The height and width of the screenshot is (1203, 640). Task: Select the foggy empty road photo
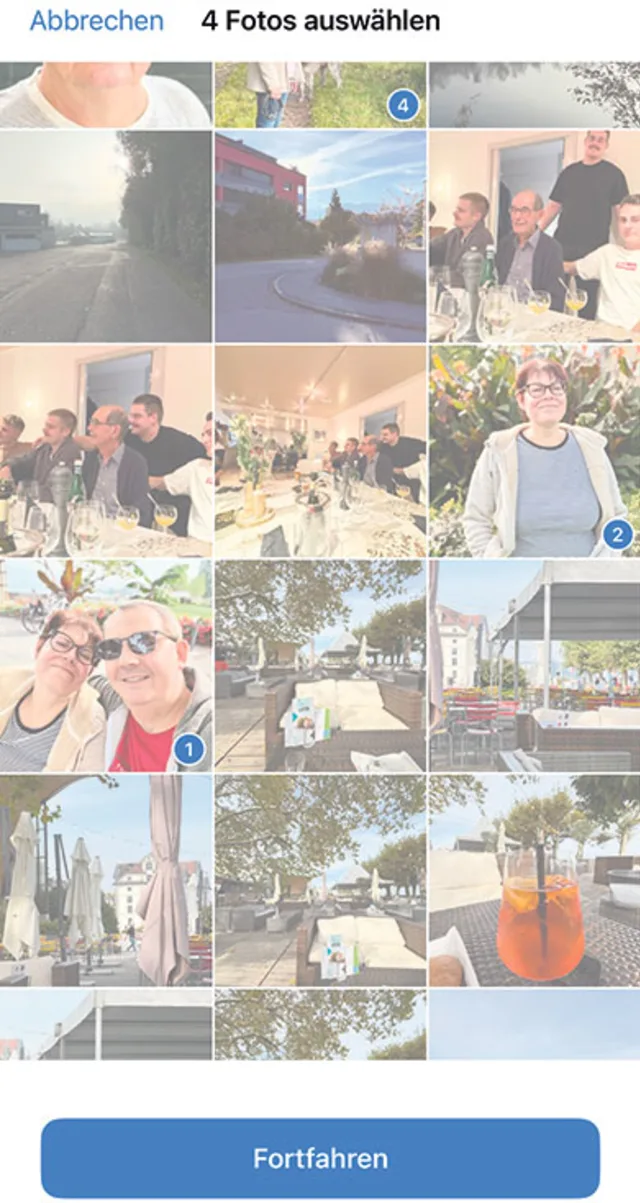106,236
